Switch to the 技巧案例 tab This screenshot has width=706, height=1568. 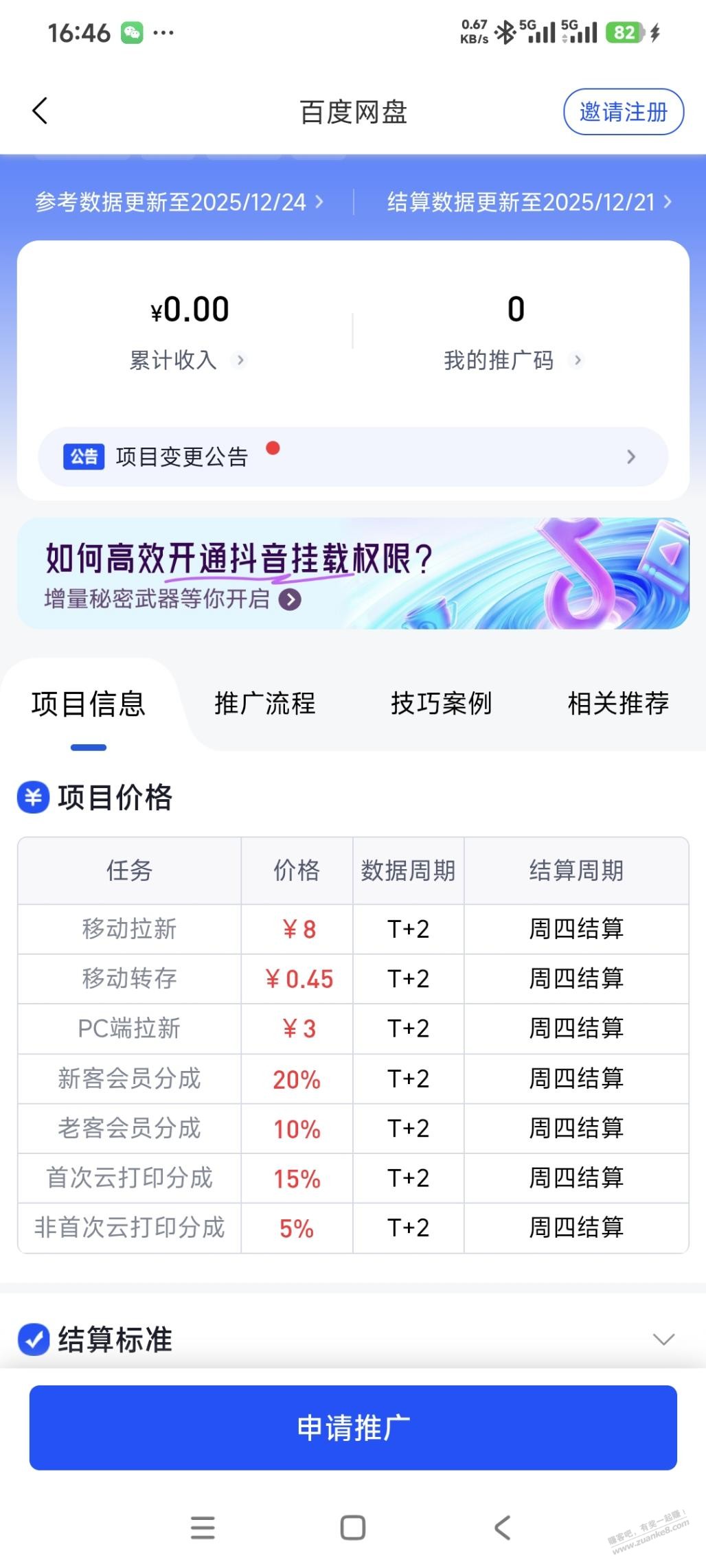(442, 704)
